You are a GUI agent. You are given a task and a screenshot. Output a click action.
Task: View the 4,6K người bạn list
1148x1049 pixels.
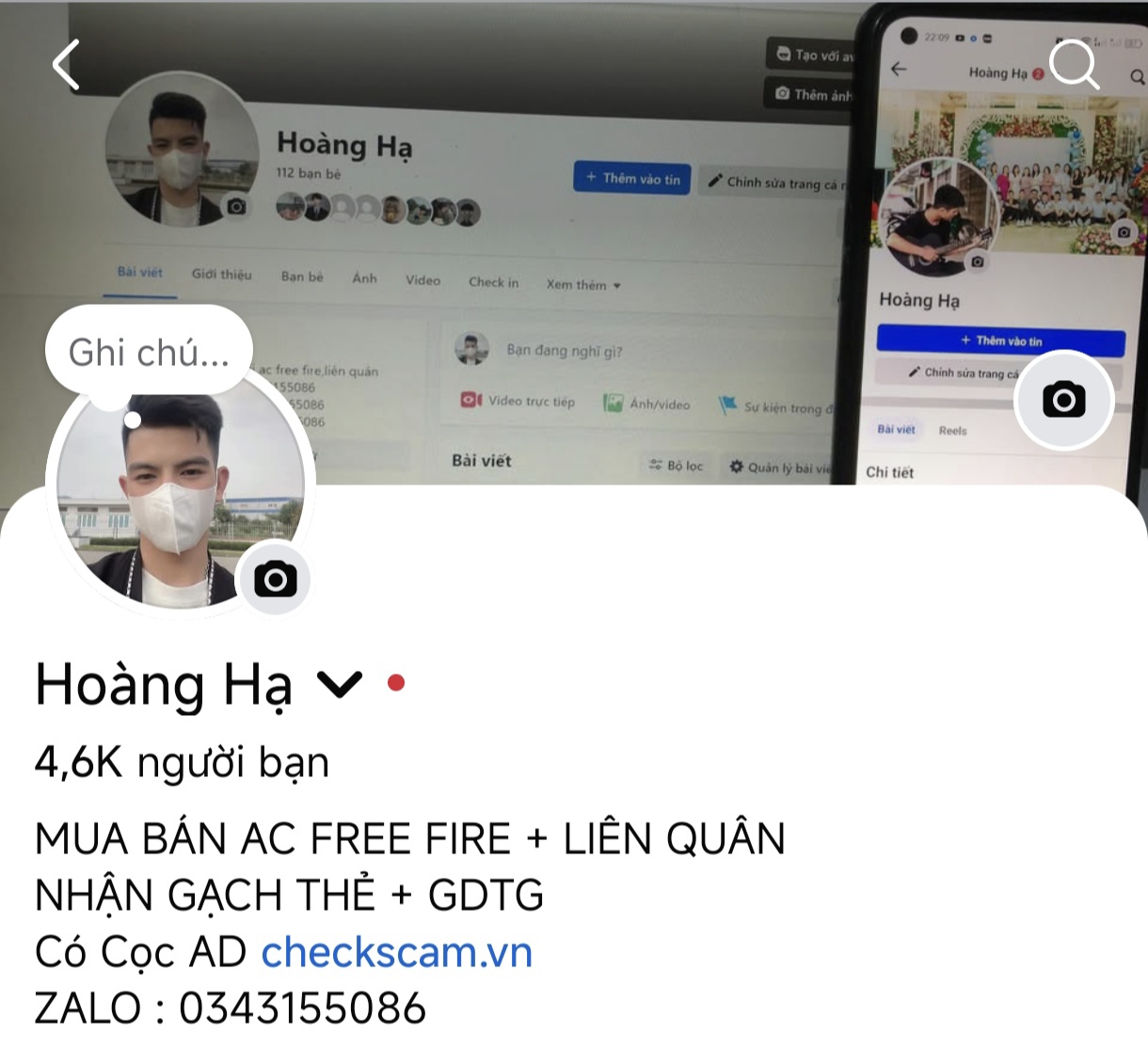click(182, 762)
